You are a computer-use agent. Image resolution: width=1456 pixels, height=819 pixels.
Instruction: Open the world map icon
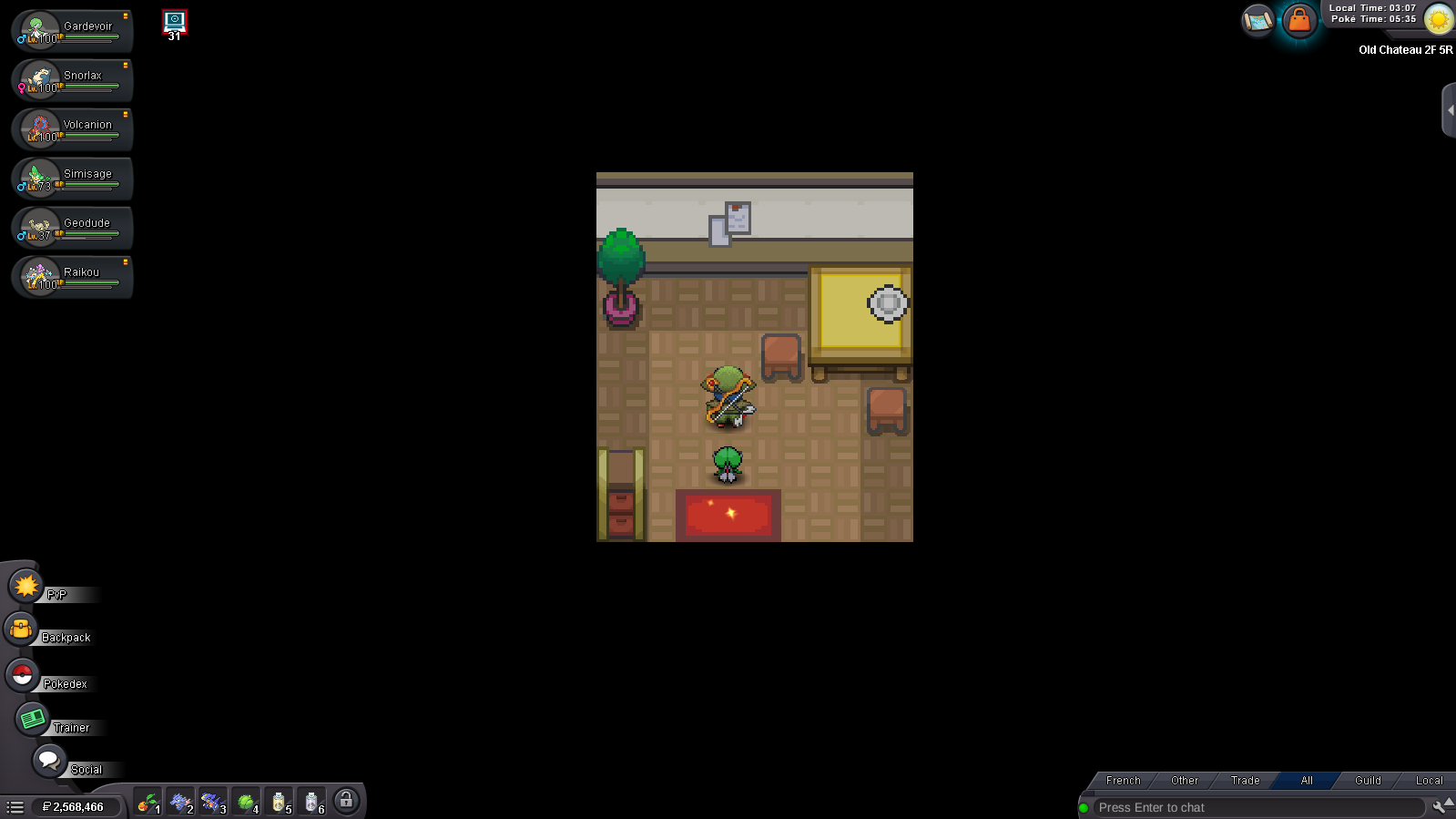(1257, 20)
